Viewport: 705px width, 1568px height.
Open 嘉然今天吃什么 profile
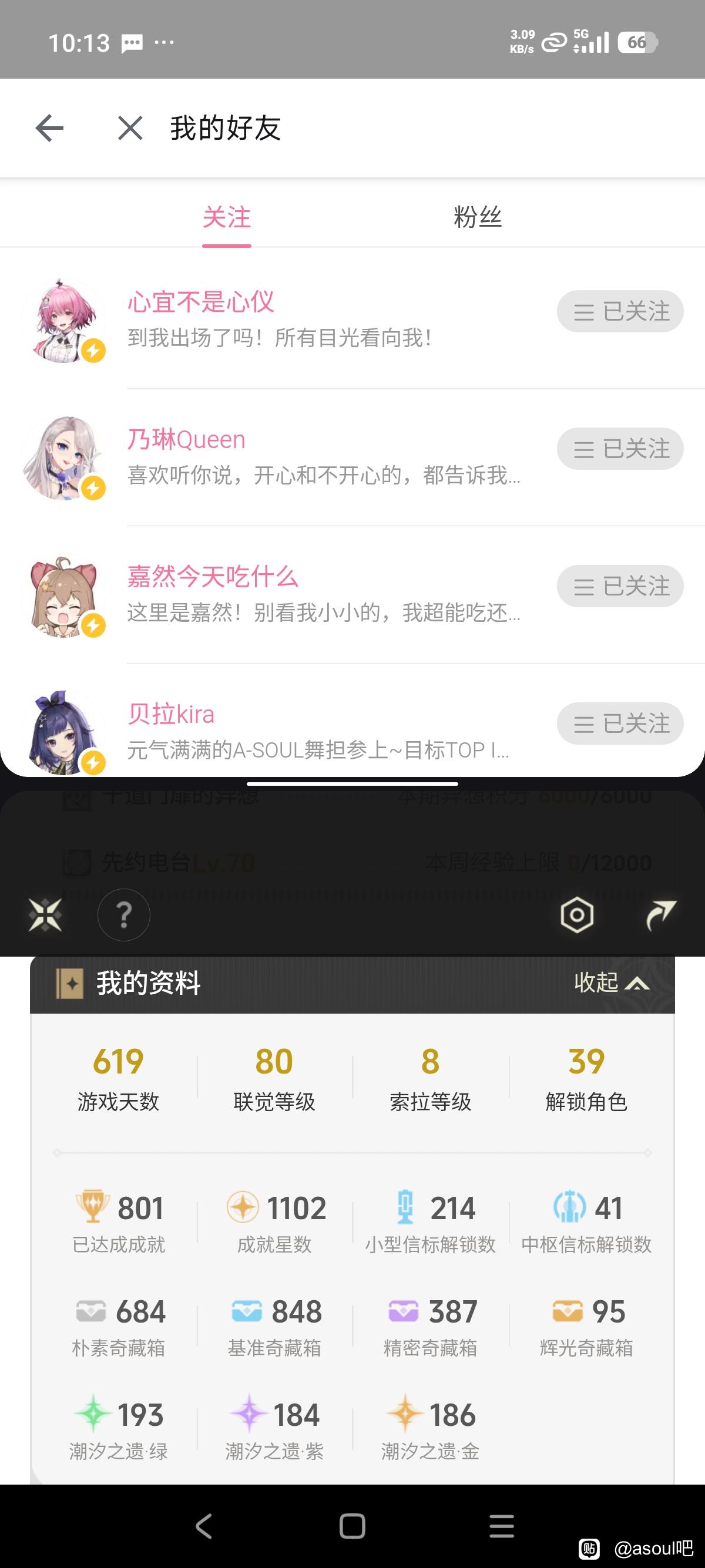[212, 577]
